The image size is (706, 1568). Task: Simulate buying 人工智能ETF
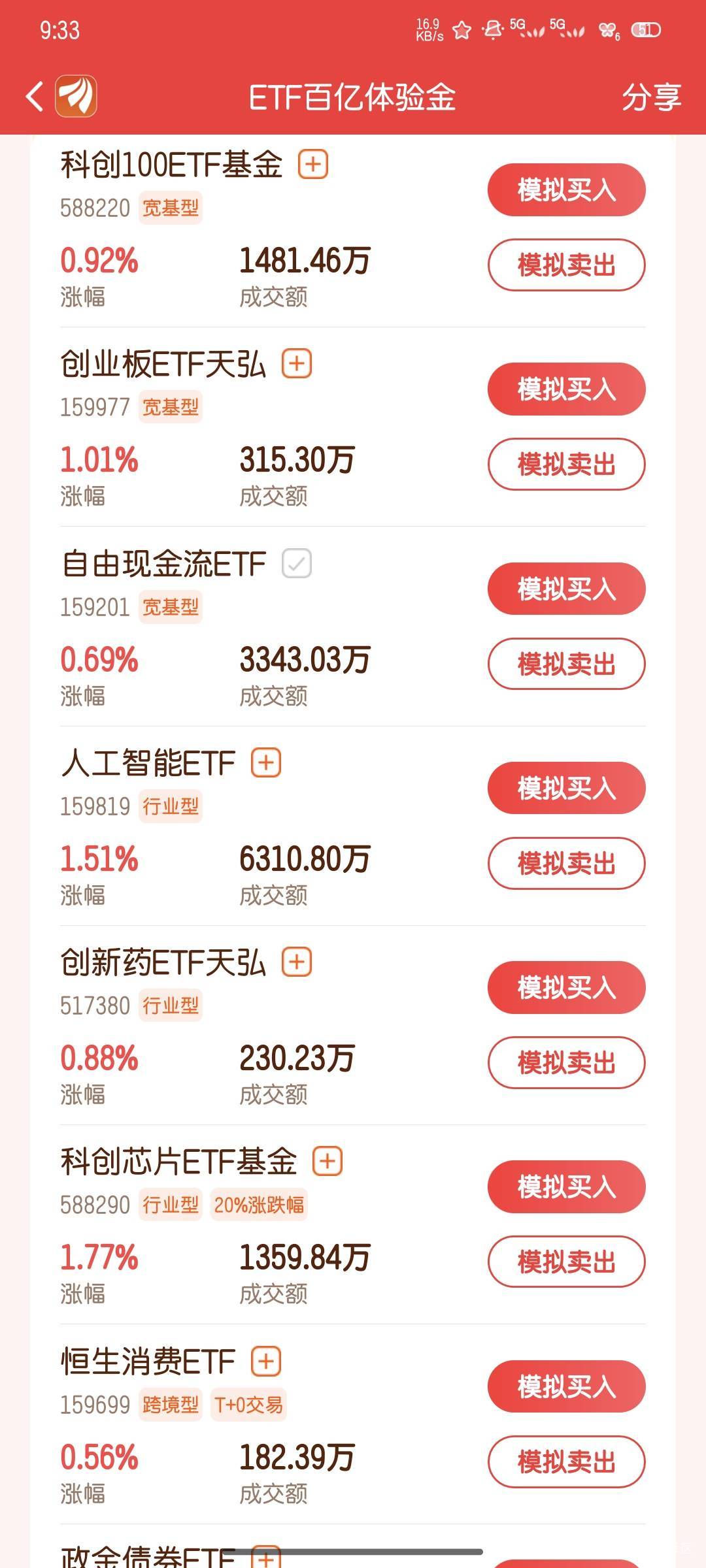(x=566, y=788)
